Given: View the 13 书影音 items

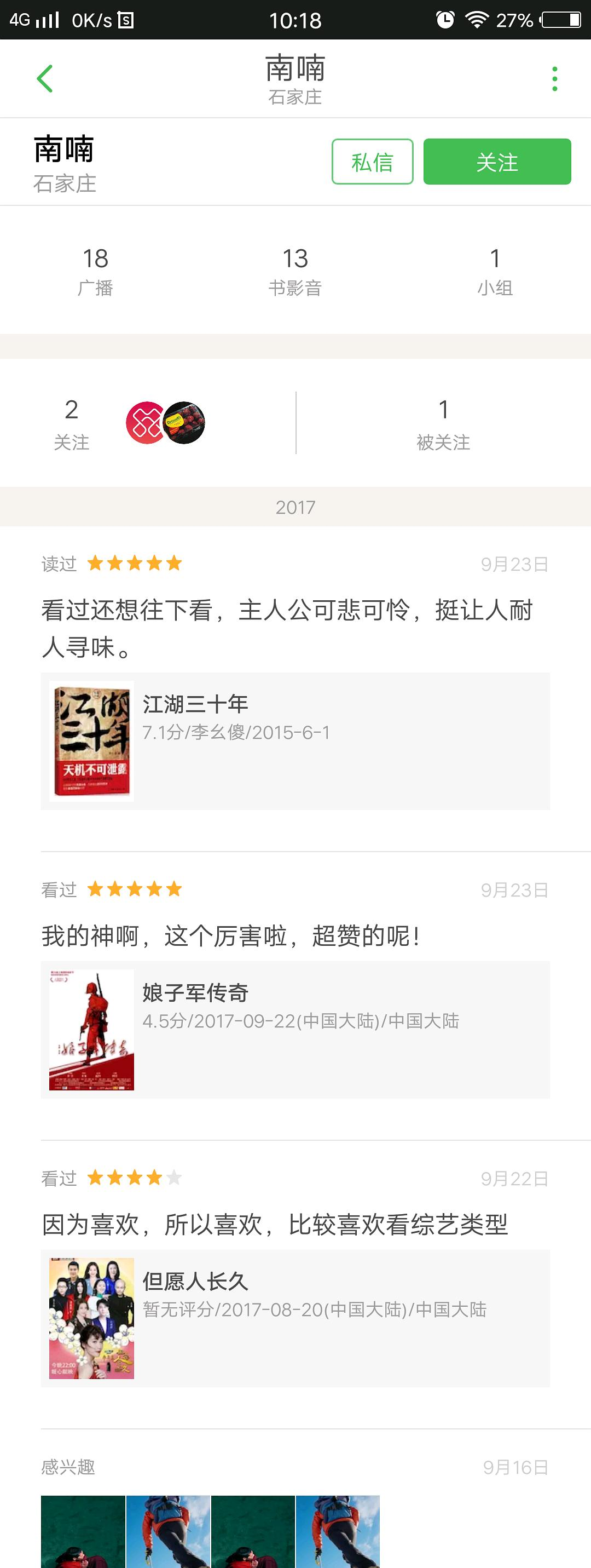Looking at the screenshot, I should [296, 271].
